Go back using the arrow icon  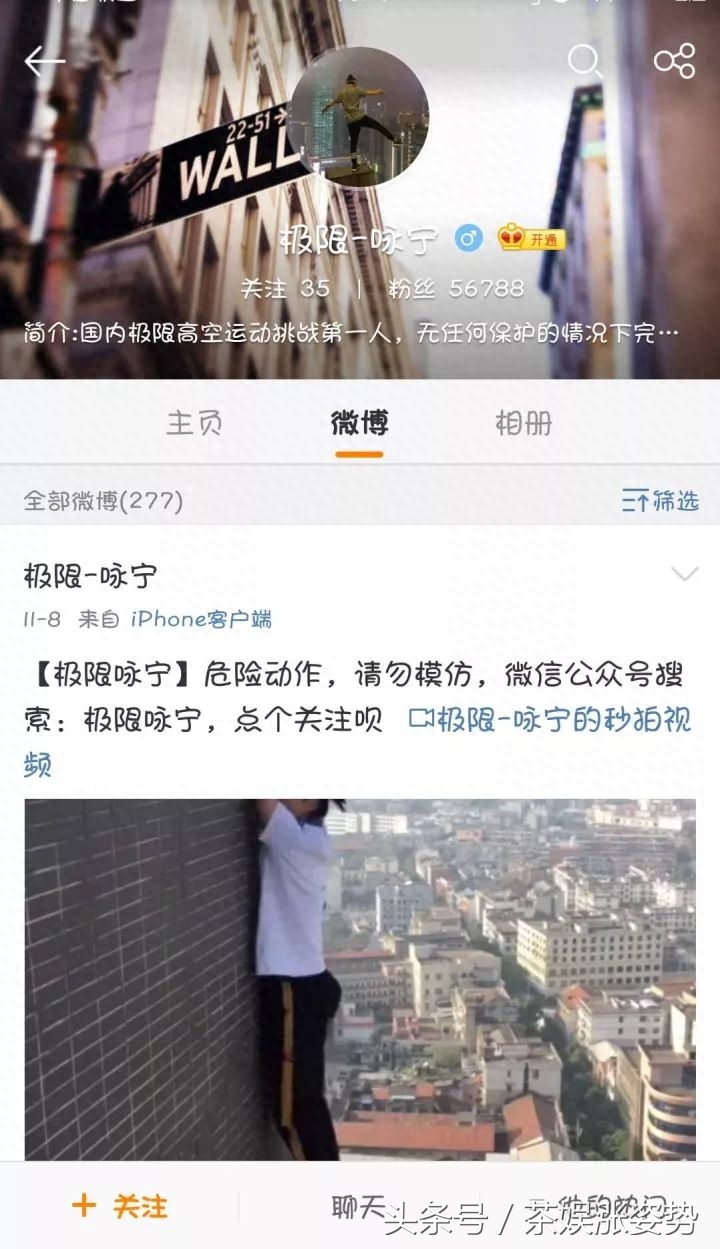click(x=44, y=62)
